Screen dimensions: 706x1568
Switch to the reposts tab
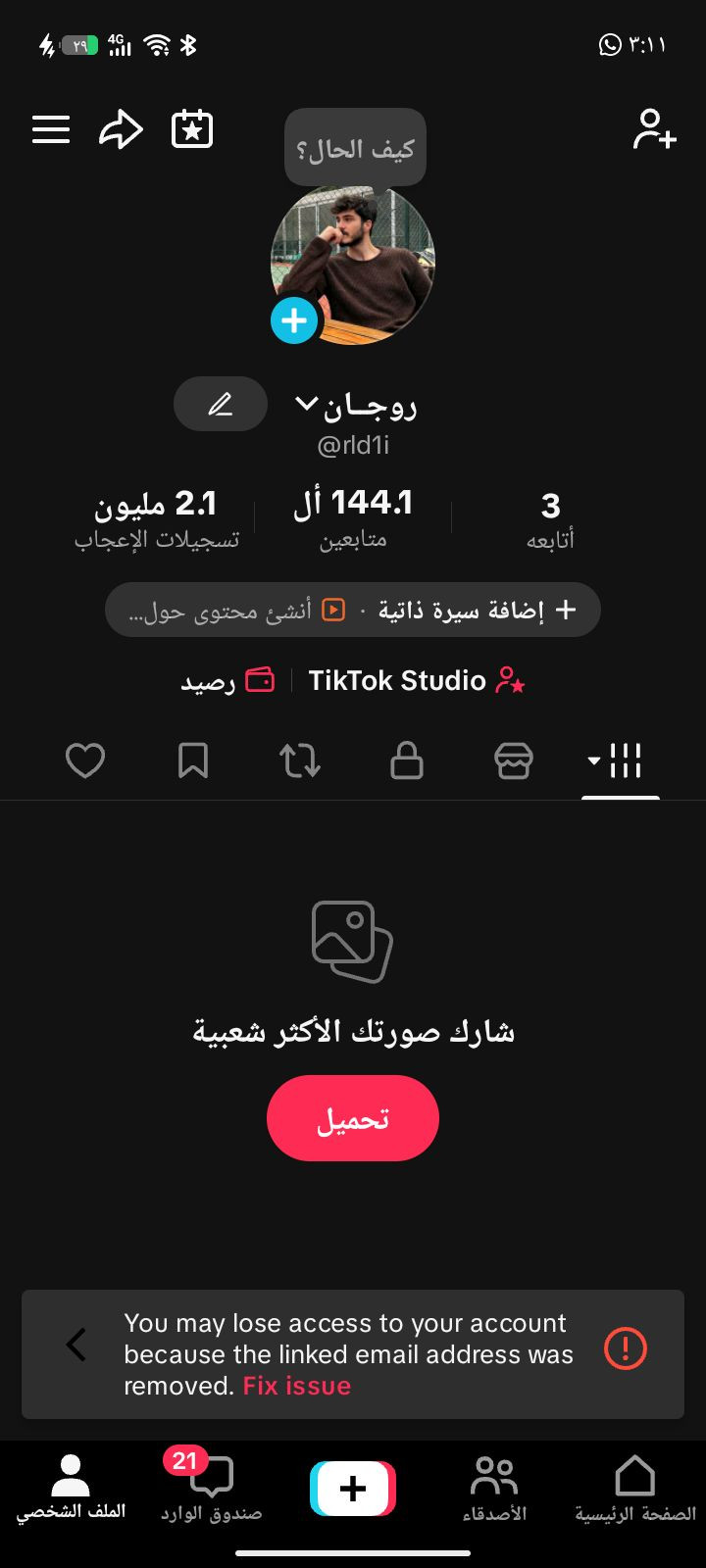[300, 760]
